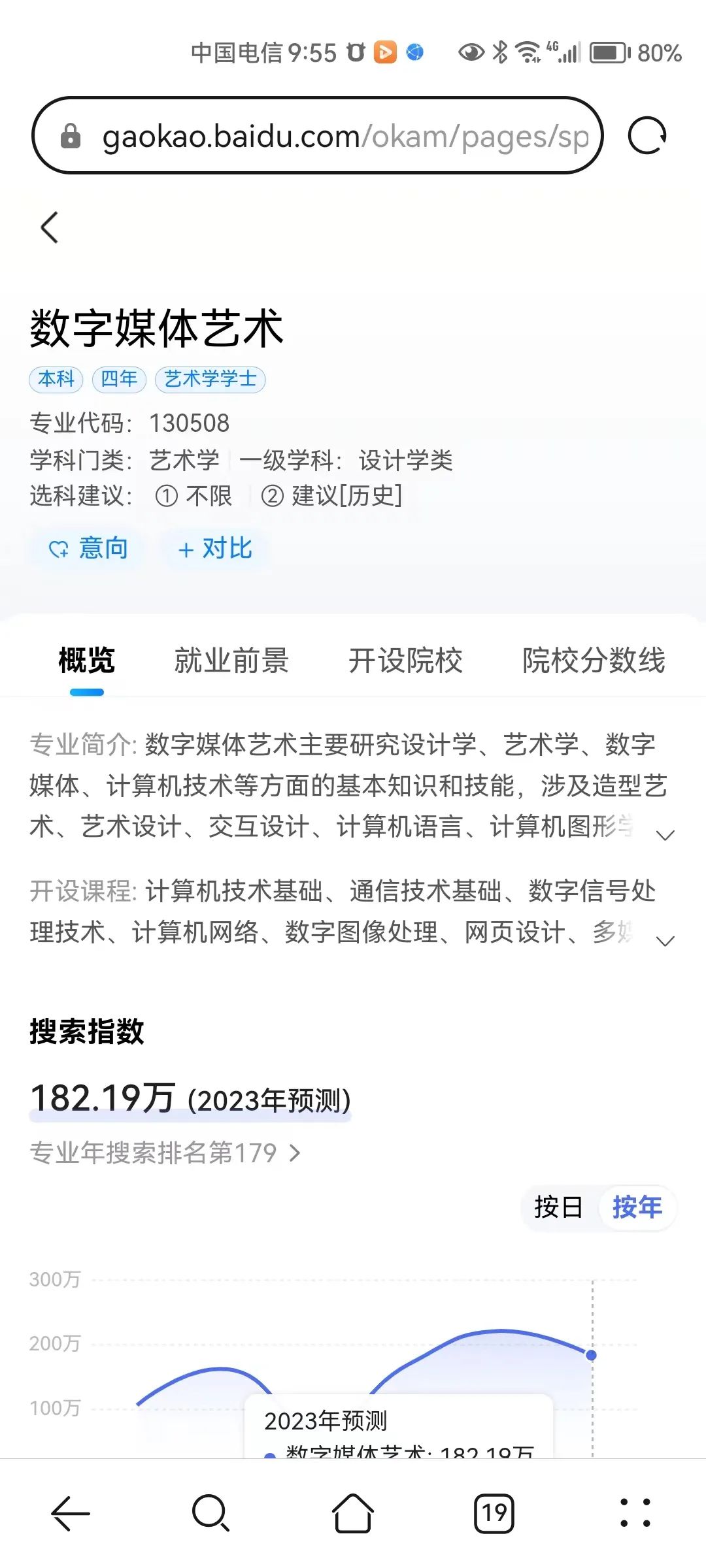Add major to 意向 list
The height and width of the screenshot is (1568, 706).
click(x=88, y=548)
